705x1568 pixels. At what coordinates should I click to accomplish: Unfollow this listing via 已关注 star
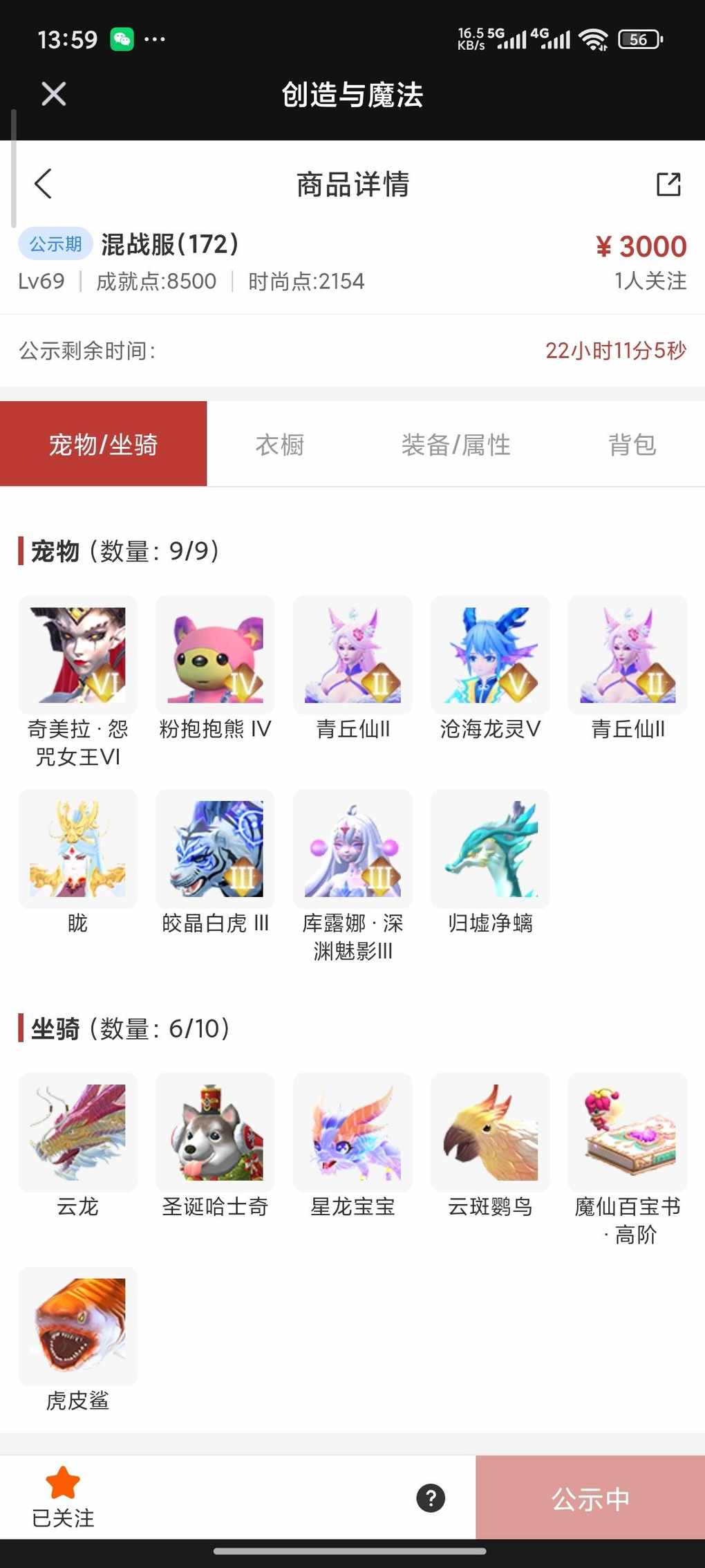pyautogui.click(x=63, y=1497)
